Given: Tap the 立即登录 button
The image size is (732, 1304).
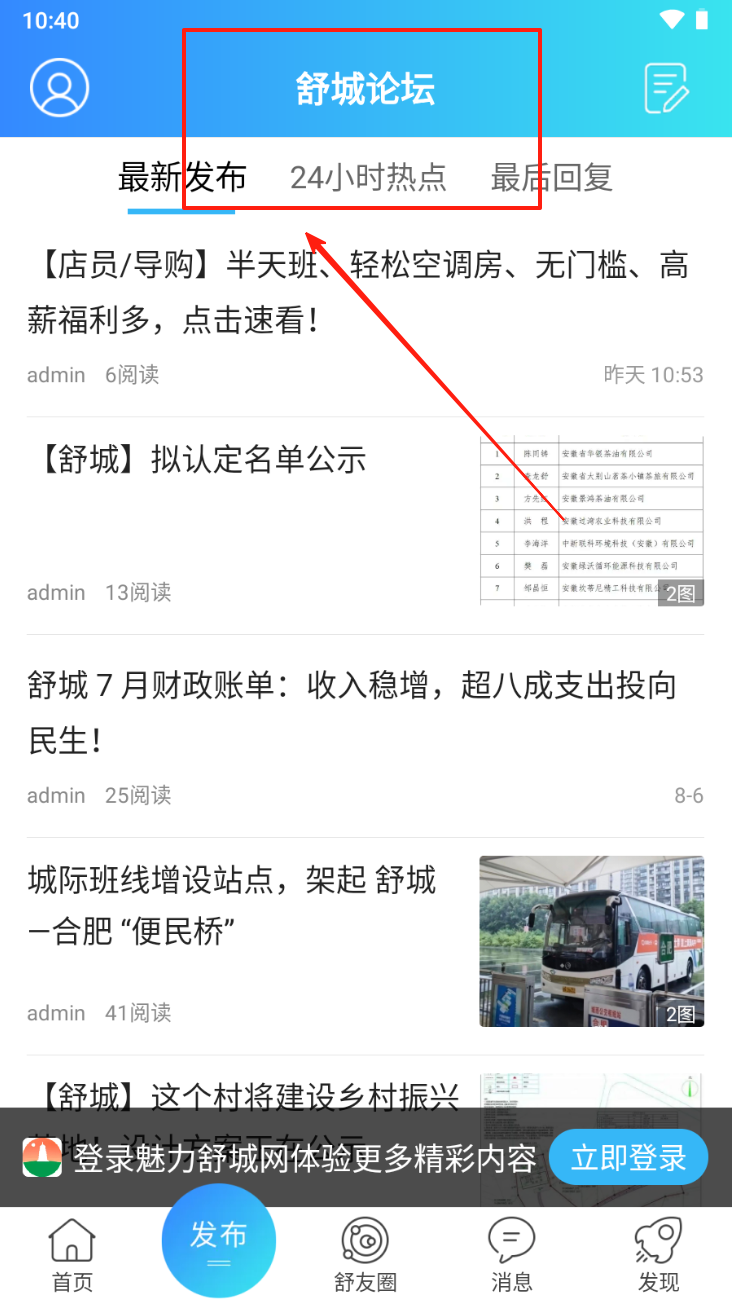Looking at the screenshot, I should (x=628, y=1158).
